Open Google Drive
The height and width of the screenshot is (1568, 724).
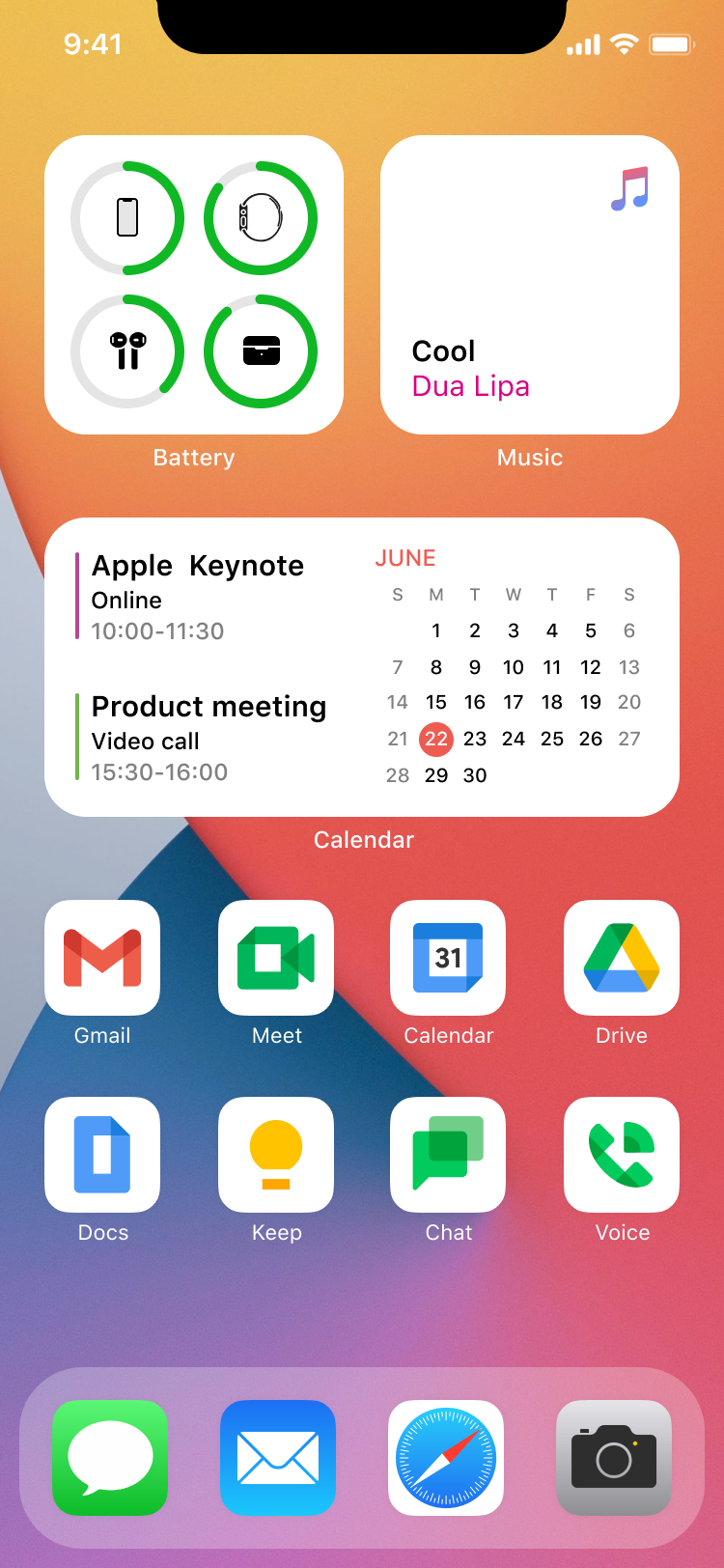pos(622,958)
